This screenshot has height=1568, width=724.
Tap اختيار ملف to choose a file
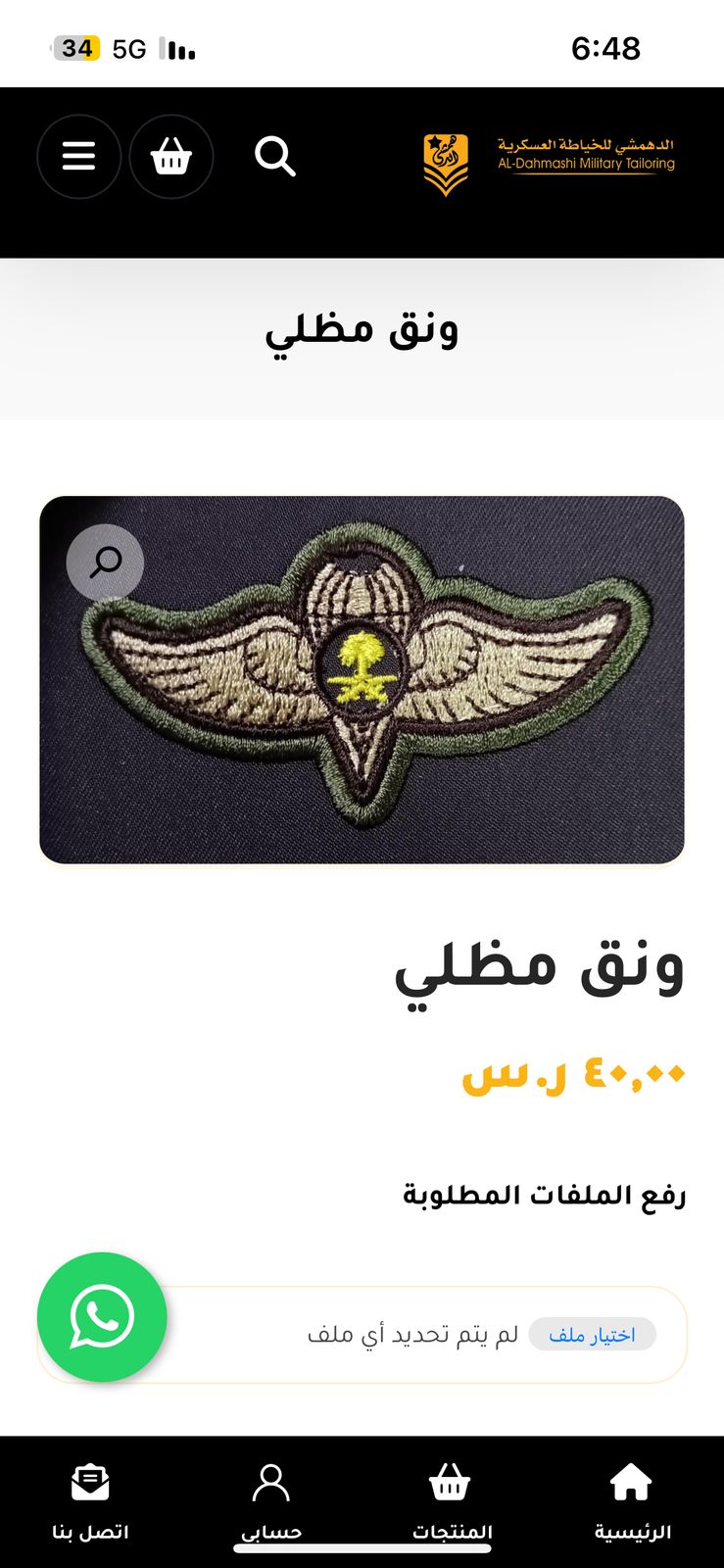(x=592, y=1335)
